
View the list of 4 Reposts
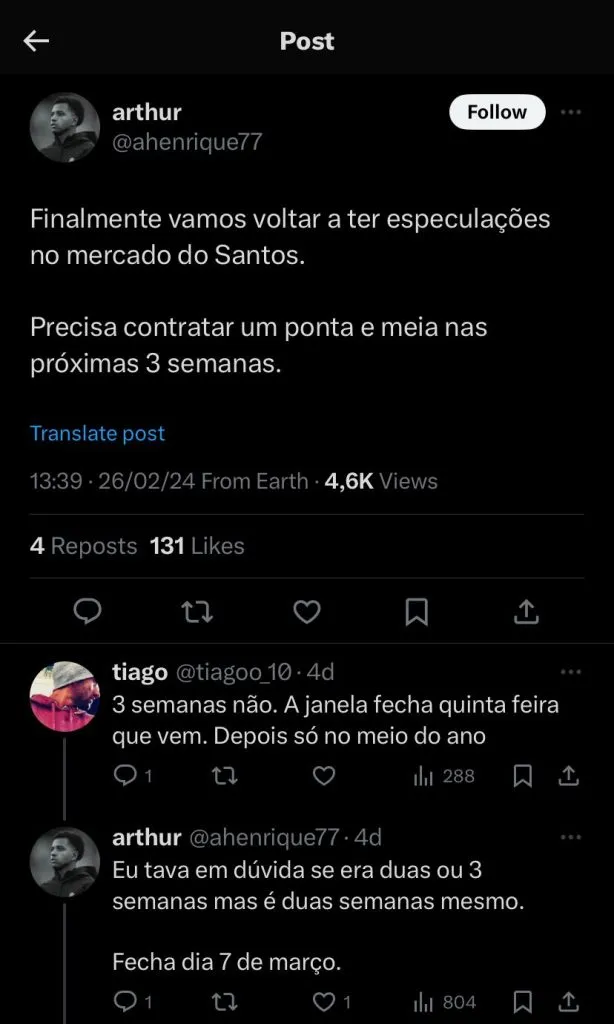83,546
